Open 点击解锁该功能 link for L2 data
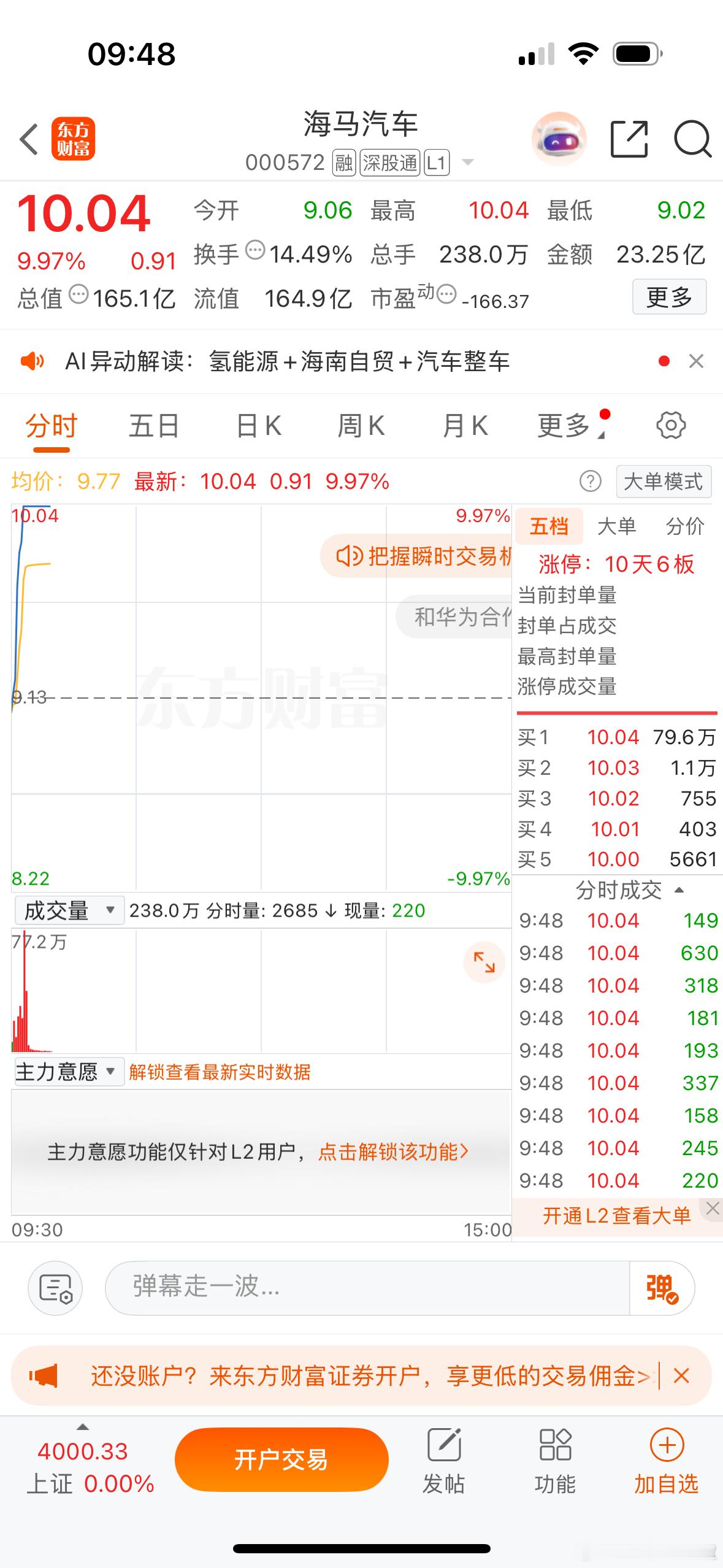 pos(392,1152)
